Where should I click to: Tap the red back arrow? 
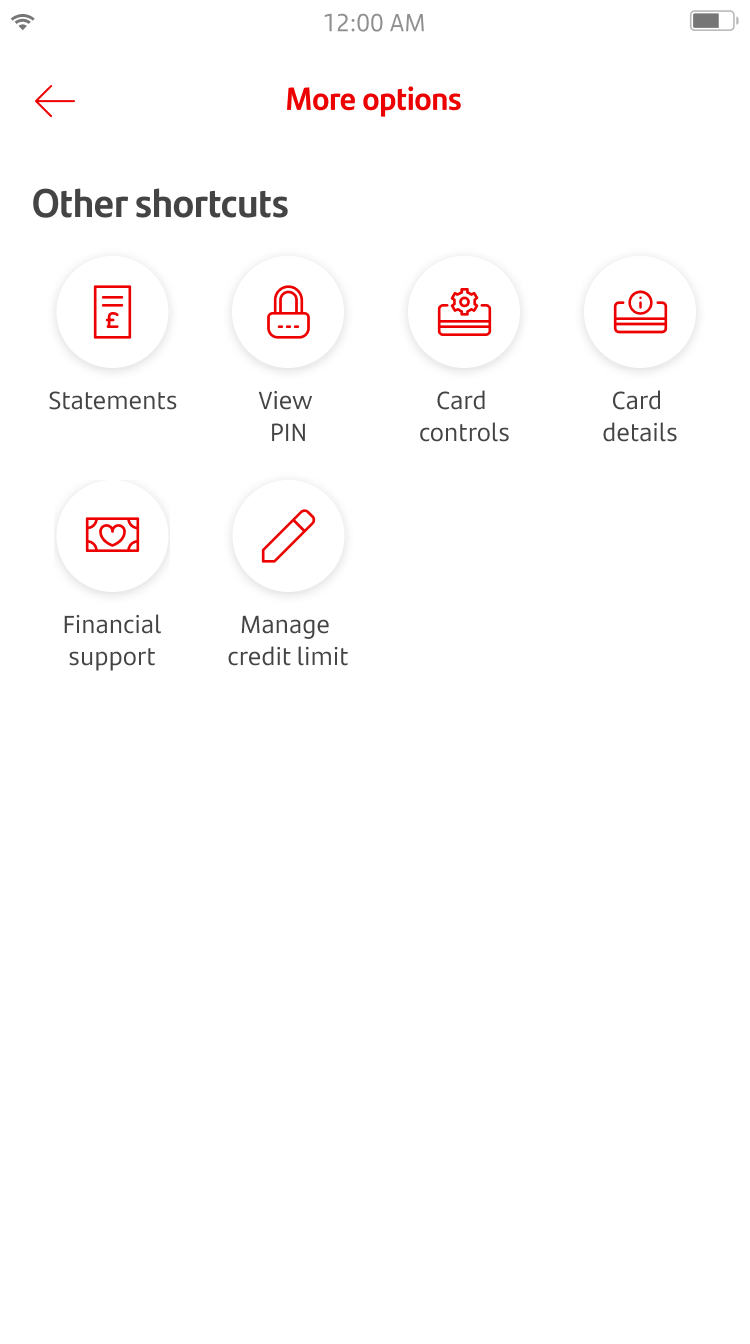(x=54, y=100)
